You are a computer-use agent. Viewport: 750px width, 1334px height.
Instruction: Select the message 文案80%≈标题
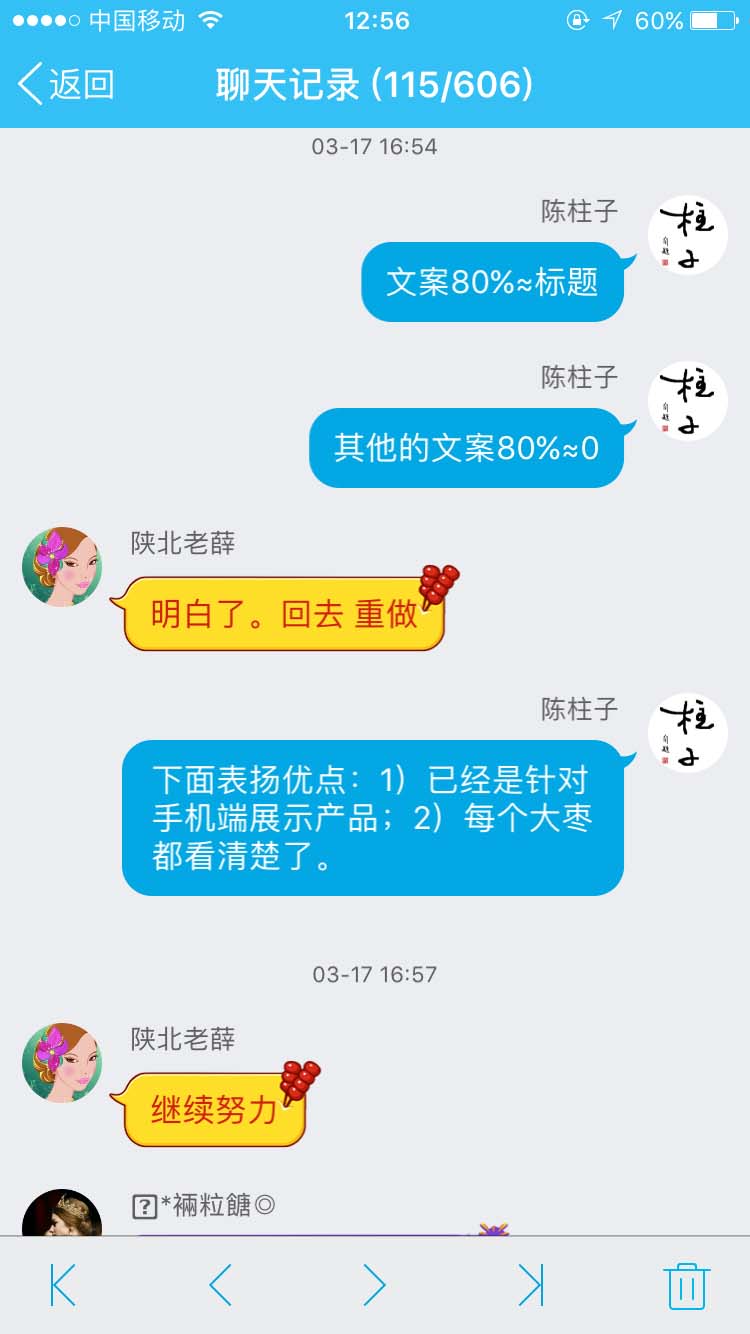click(x=492, y=281)
